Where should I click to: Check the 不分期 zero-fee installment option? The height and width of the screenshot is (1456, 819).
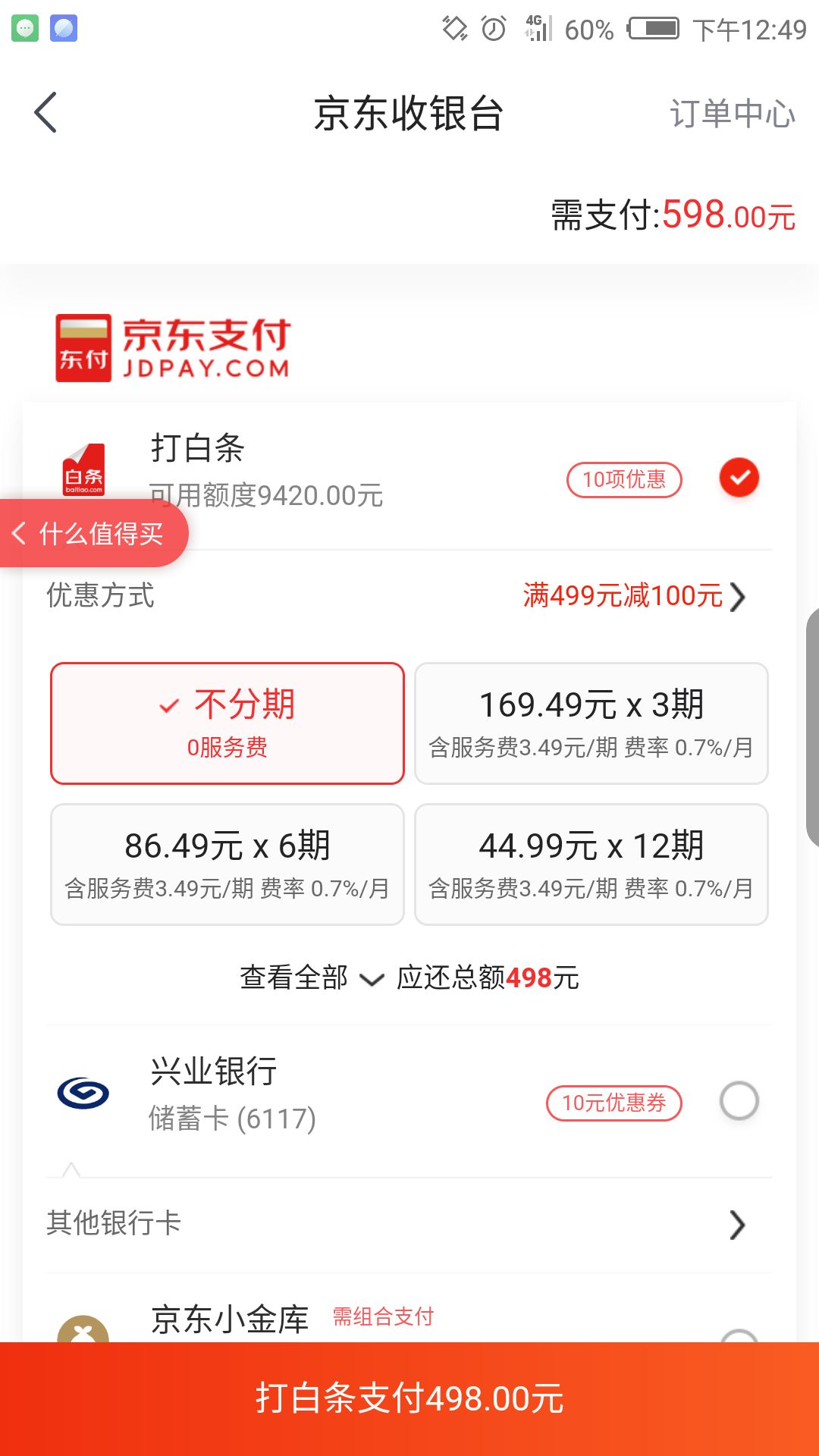pos(226,722)
